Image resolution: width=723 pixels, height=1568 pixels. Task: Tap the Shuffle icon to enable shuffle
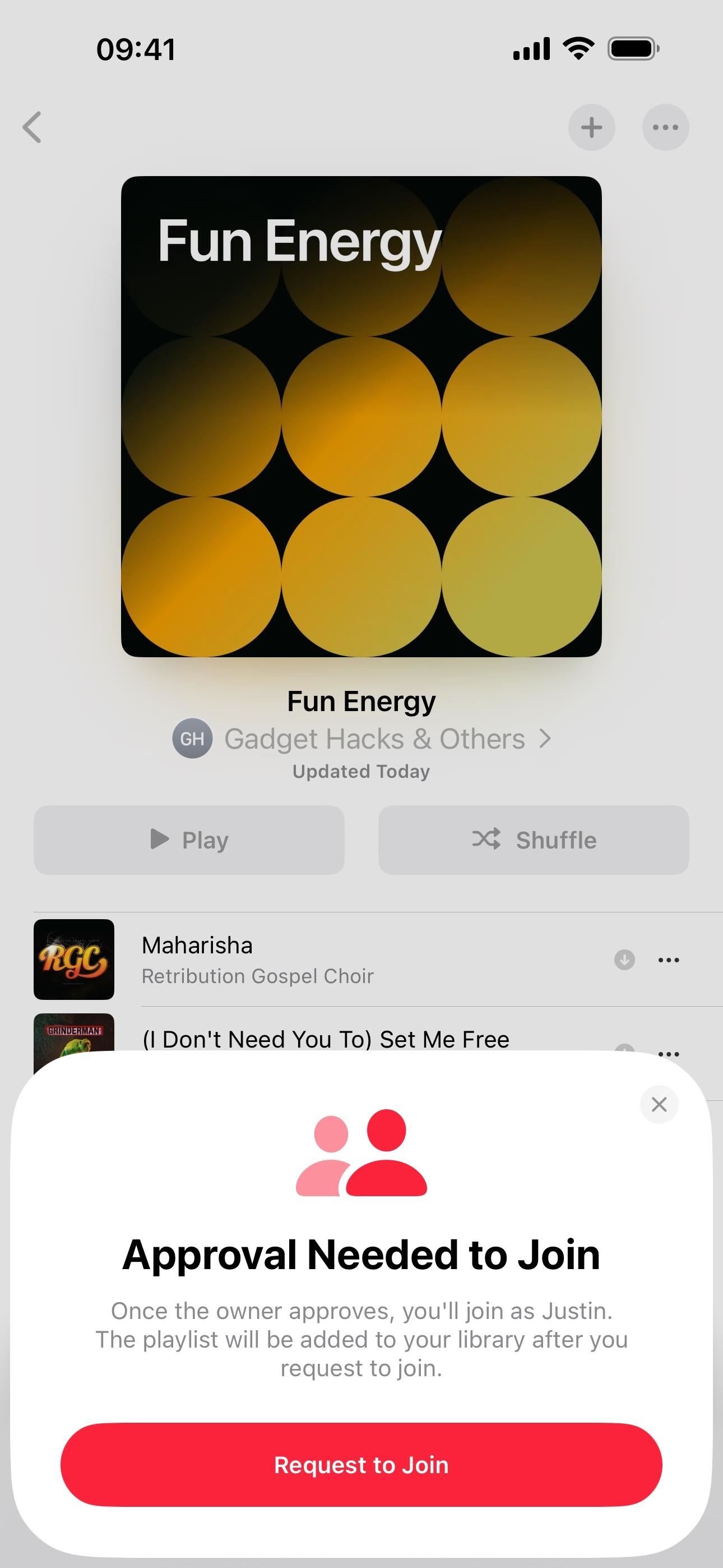(487, 840)
